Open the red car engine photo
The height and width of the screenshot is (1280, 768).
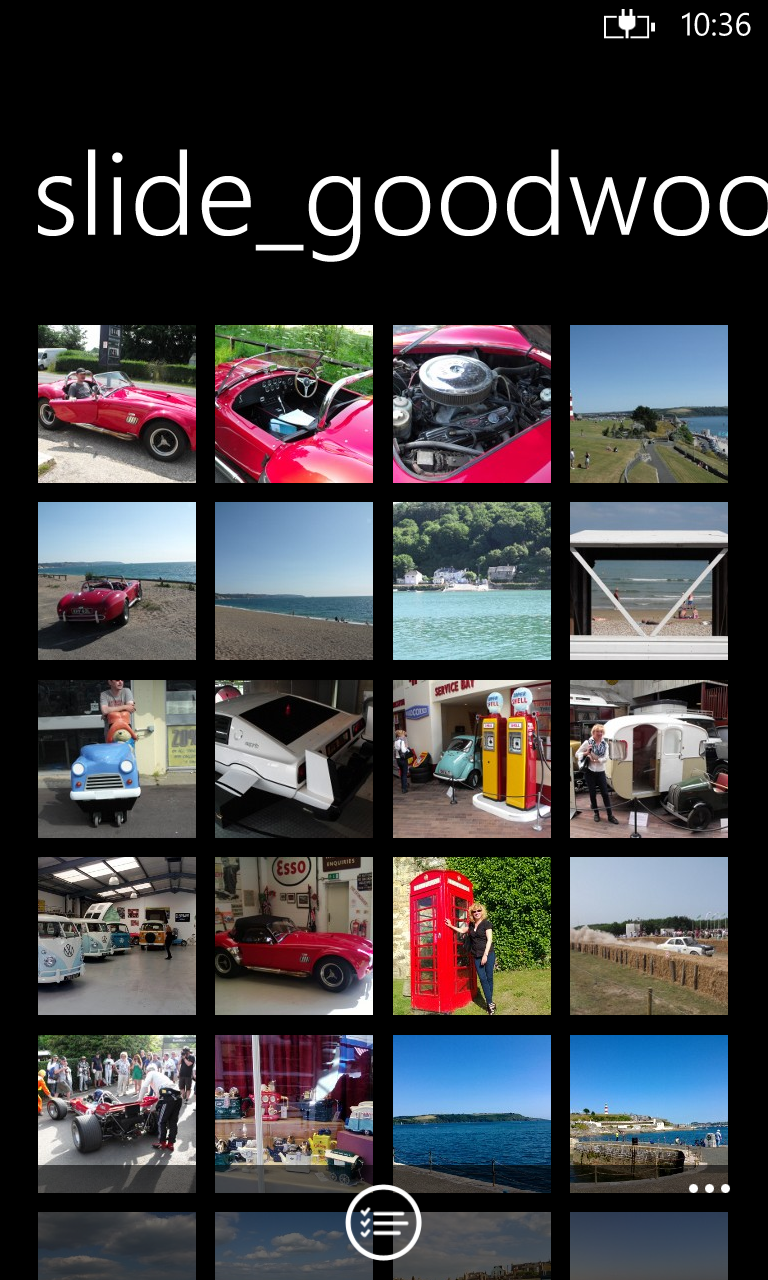472,404
